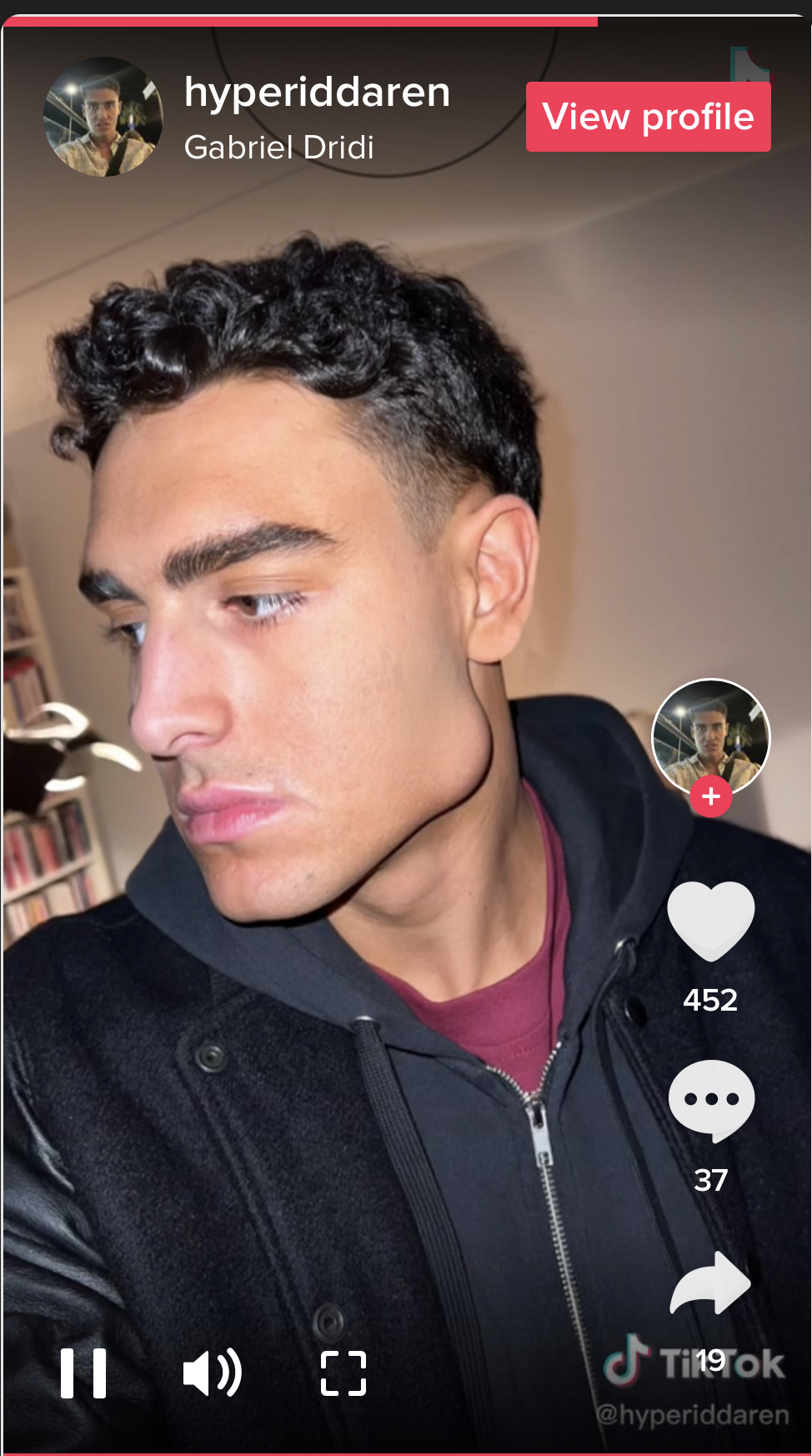The image size is (812, 1456).
Task: Share the video with the arrow icon
Action: (x=710, y=1284)
